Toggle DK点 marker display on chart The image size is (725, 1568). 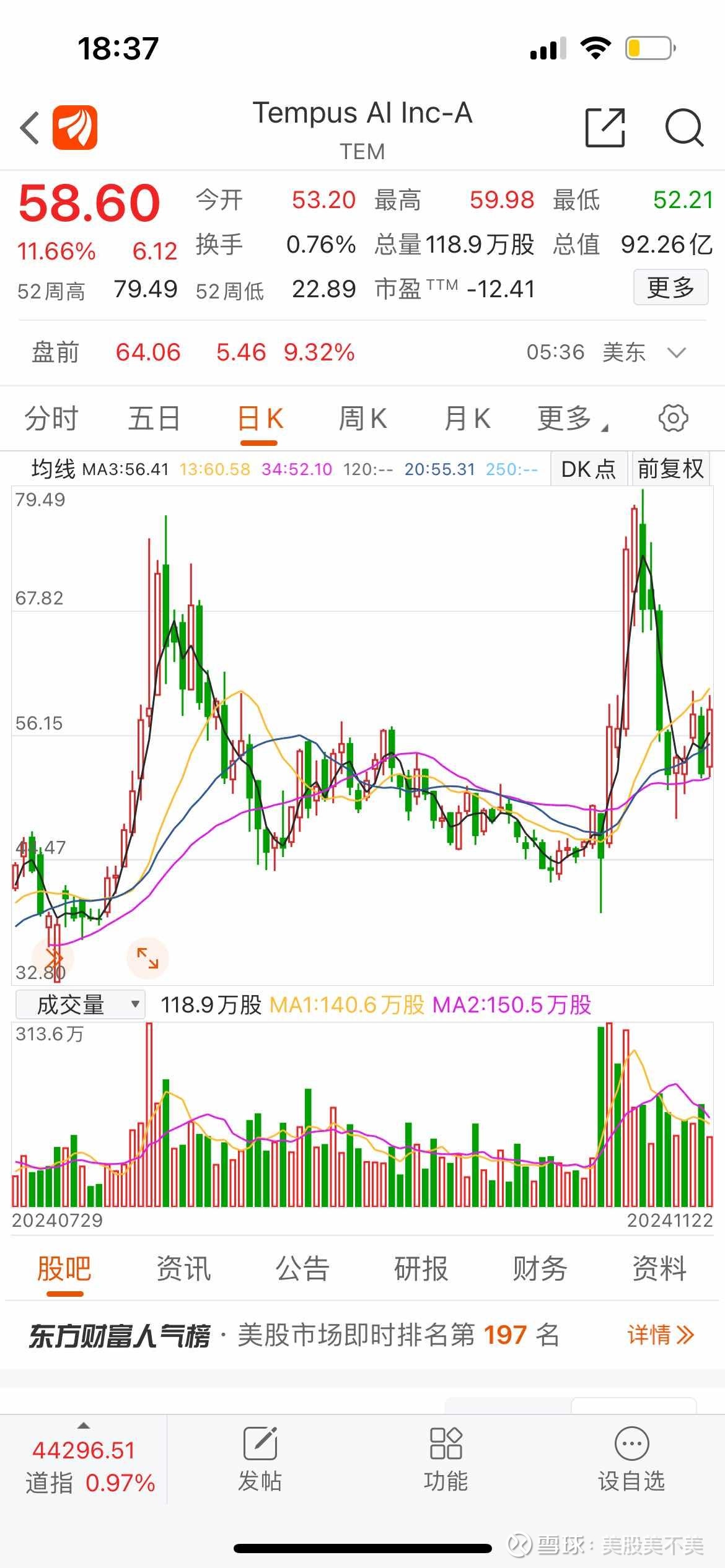[x=587, y=469]
